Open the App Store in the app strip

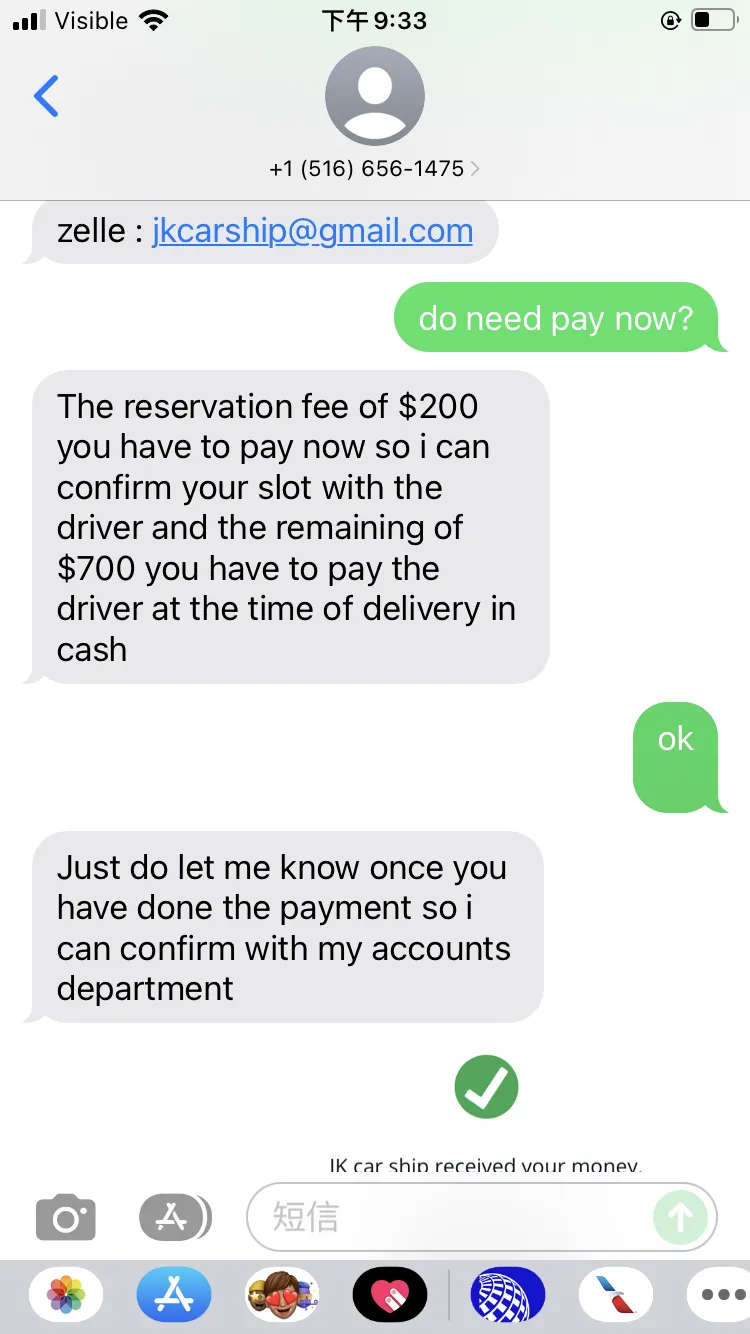[x=174, y=1295]
